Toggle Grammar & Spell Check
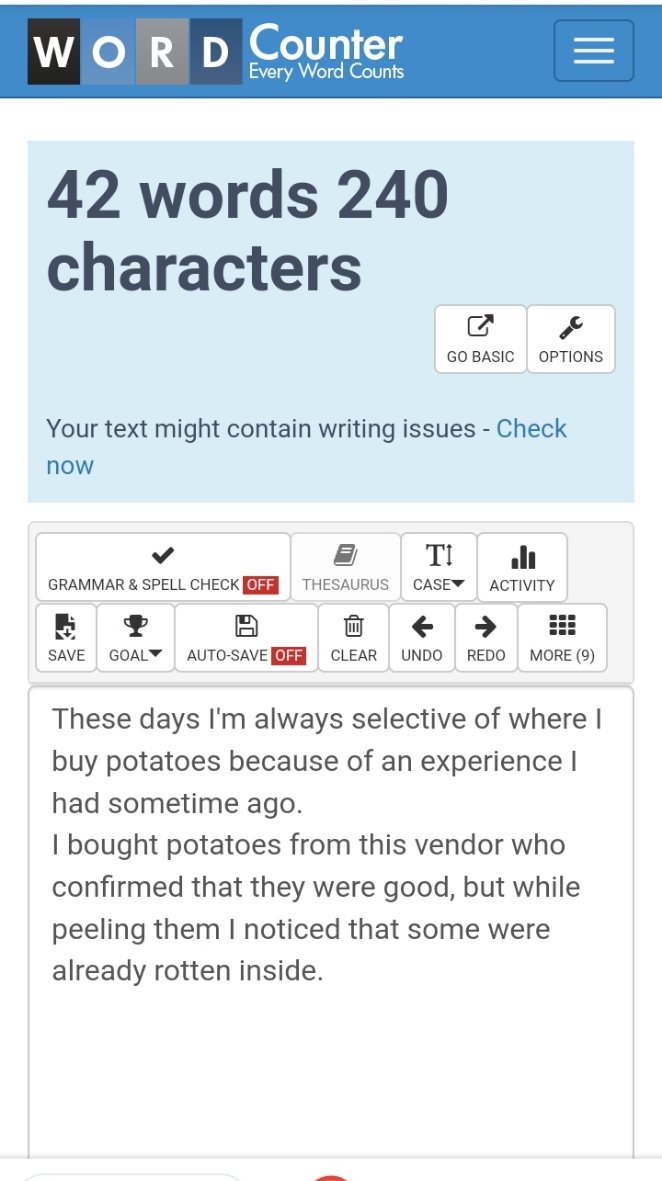This screenshot has width=662, height=1181. pyautogui.click(x=163, y=567)
